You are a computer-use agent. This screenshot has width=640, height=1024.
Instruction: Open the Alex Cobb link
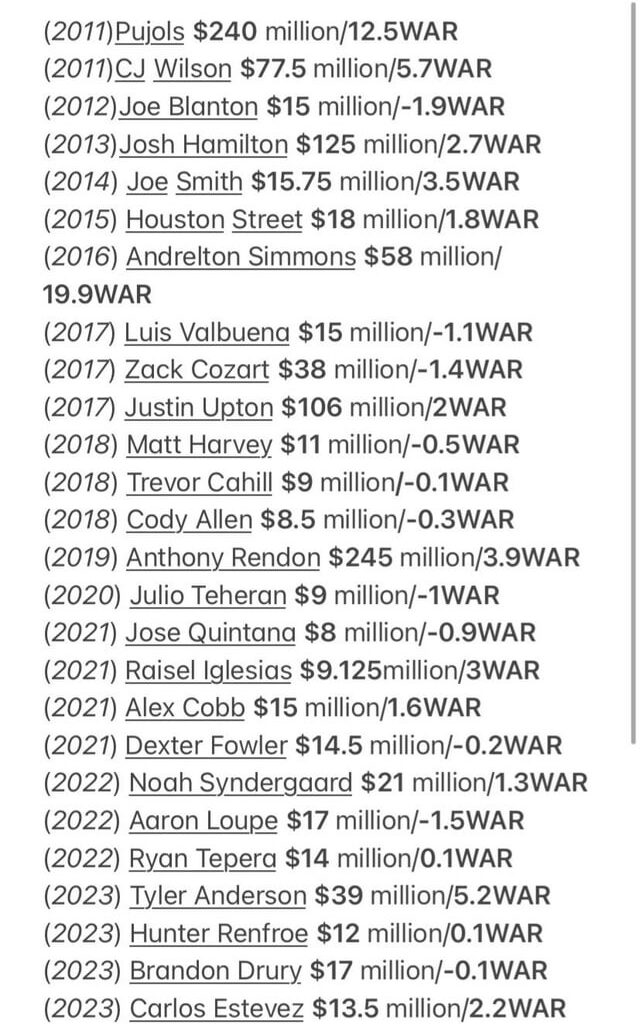185,708
